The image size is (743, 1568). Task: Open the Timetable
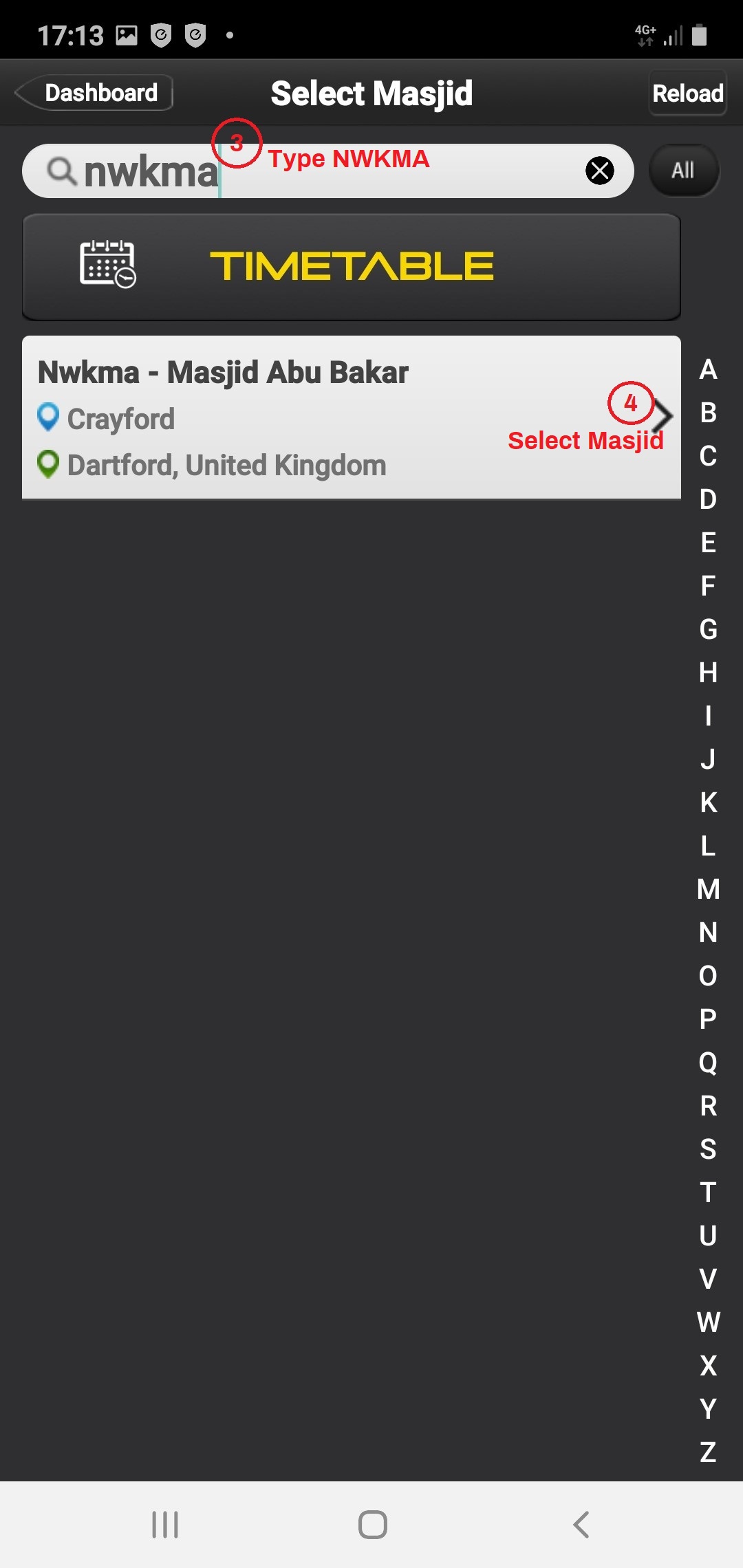[351, 267]
